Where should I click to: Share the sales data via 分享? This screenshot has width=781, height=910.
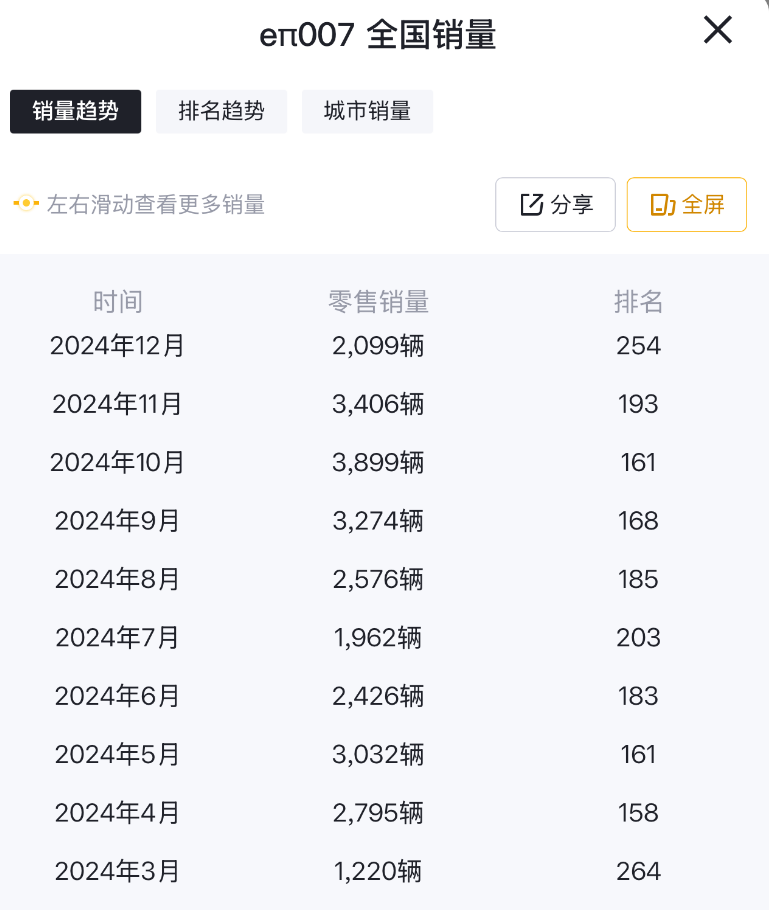click(555, 205)
